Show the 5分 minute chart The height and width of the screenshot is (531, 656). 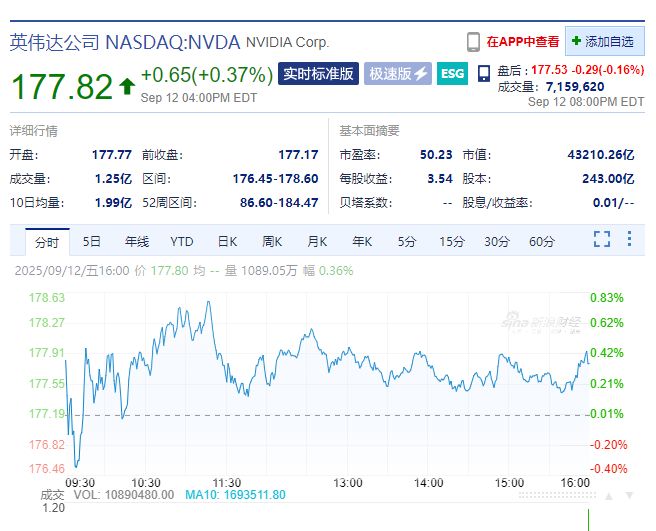(406, 241)
